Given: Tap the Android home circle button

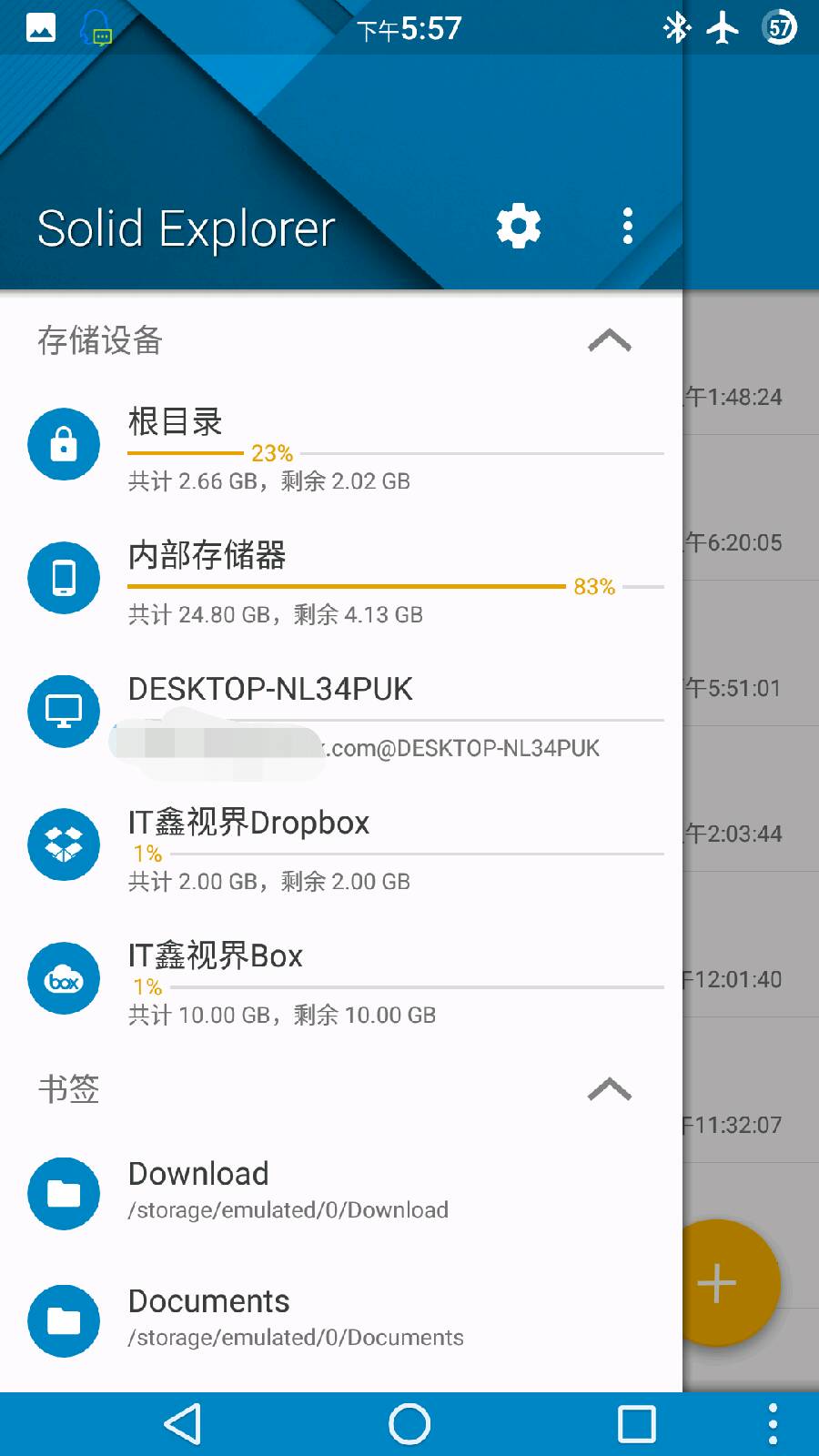Looking at the screenshot, I should 409,1422.
